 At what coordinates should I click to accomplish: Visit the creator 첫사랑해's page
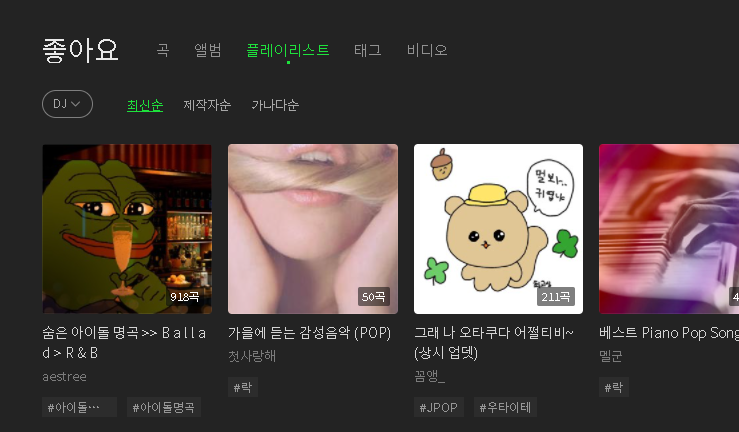[x=252, y=355]
